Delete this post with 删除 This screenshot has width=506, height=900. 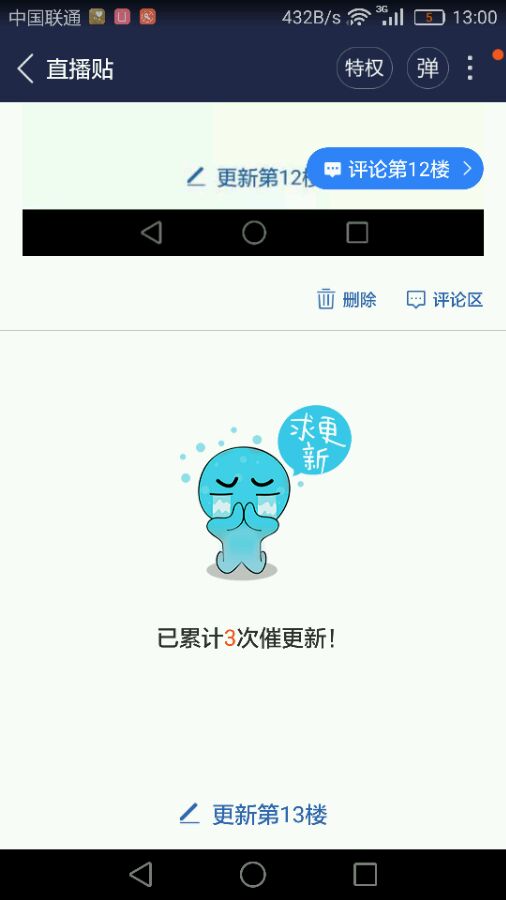pyautogui.click(x=347, y=300)
